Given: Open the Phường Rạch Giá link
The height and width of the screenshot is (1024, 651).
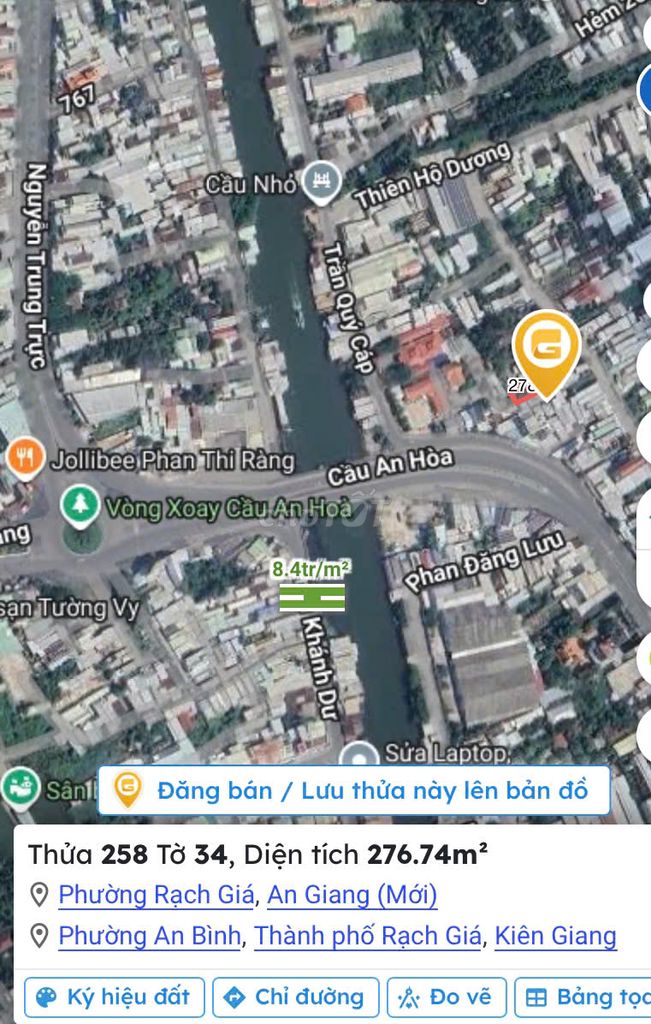Looking at the screenshot, I should pyautogui.click(x=157, y=894).
